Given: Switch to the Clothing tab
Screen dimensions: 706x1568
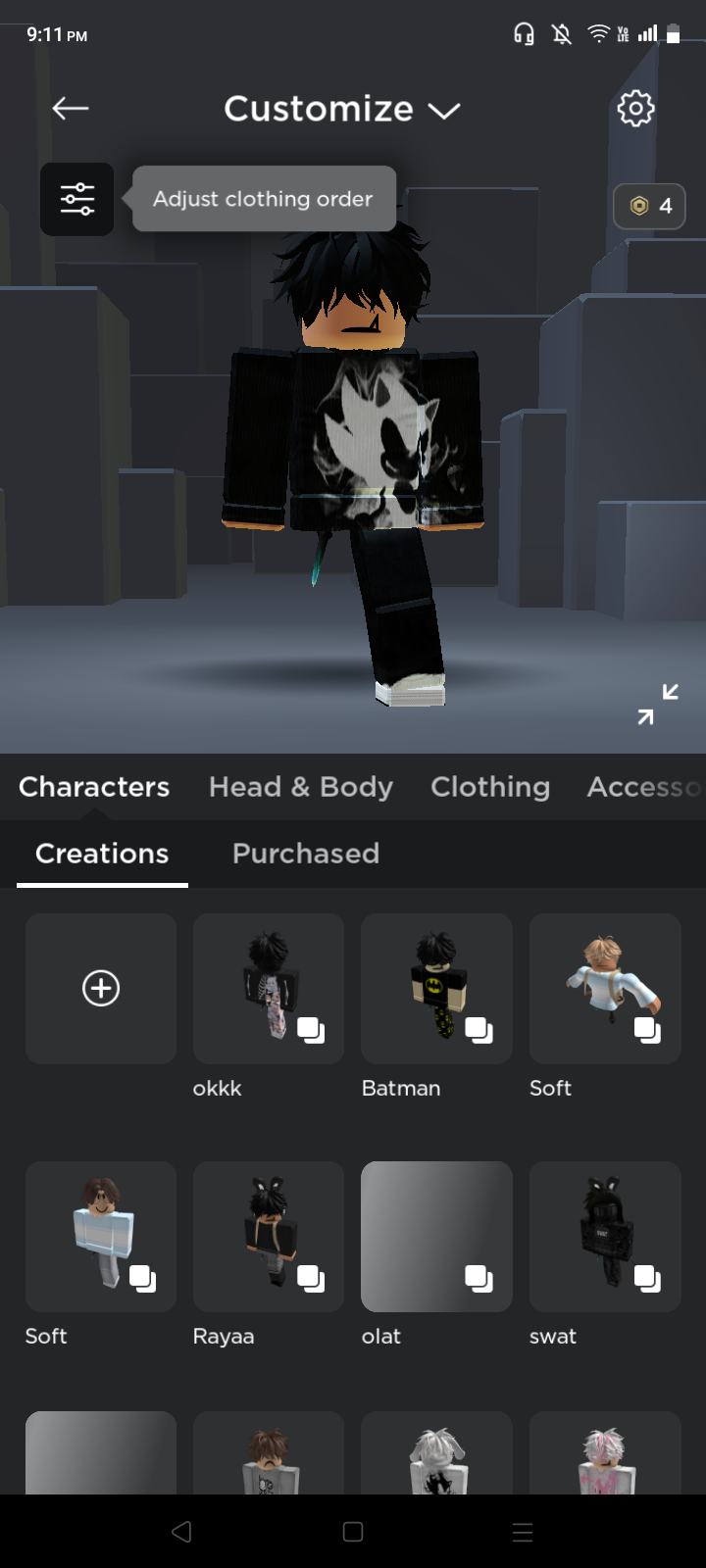Looking at the screenshot, I should coord(490,787).
